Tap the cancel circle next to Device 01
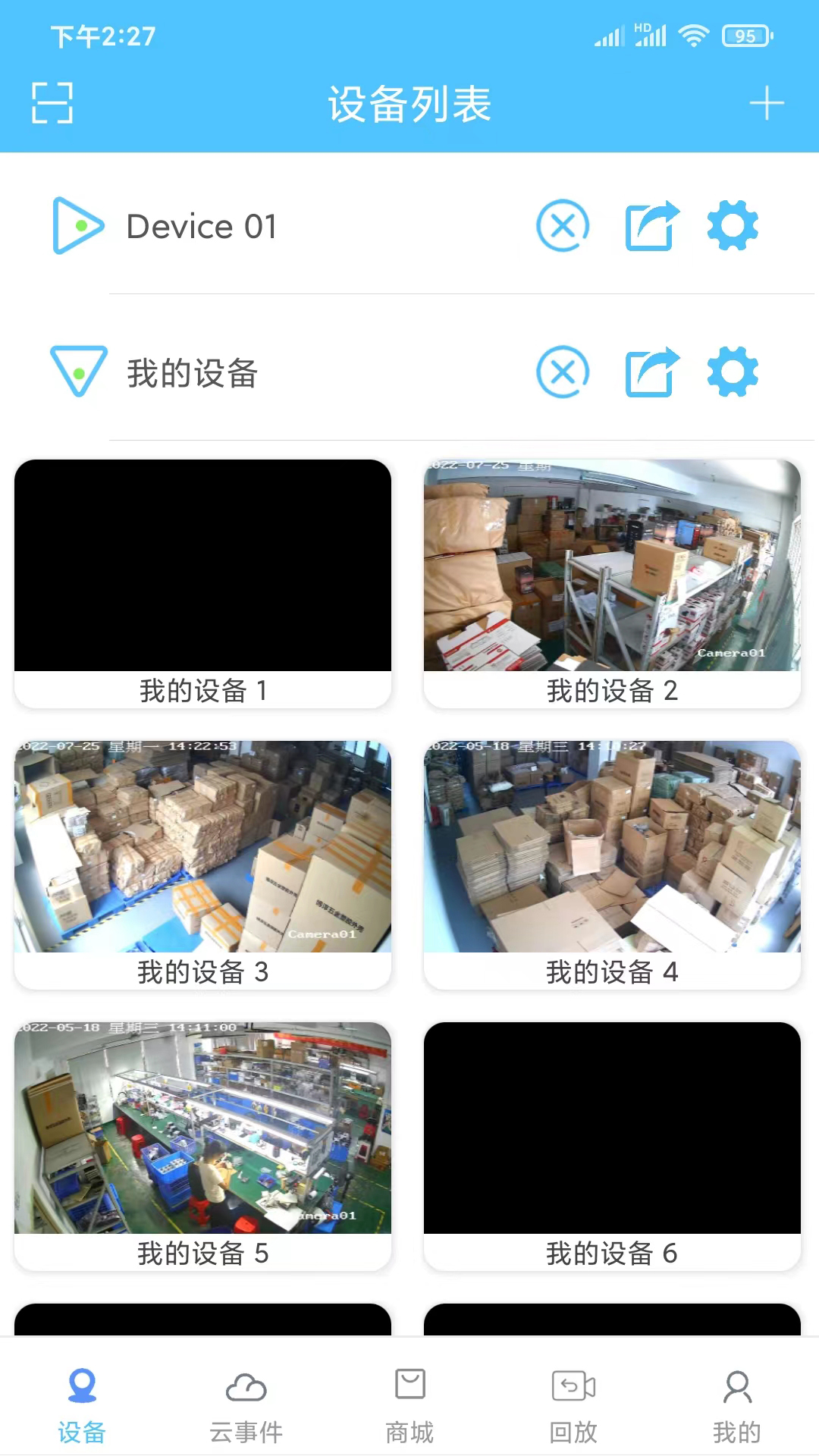Viewport: 819px width, 1456px height. (x=563, y=226)
